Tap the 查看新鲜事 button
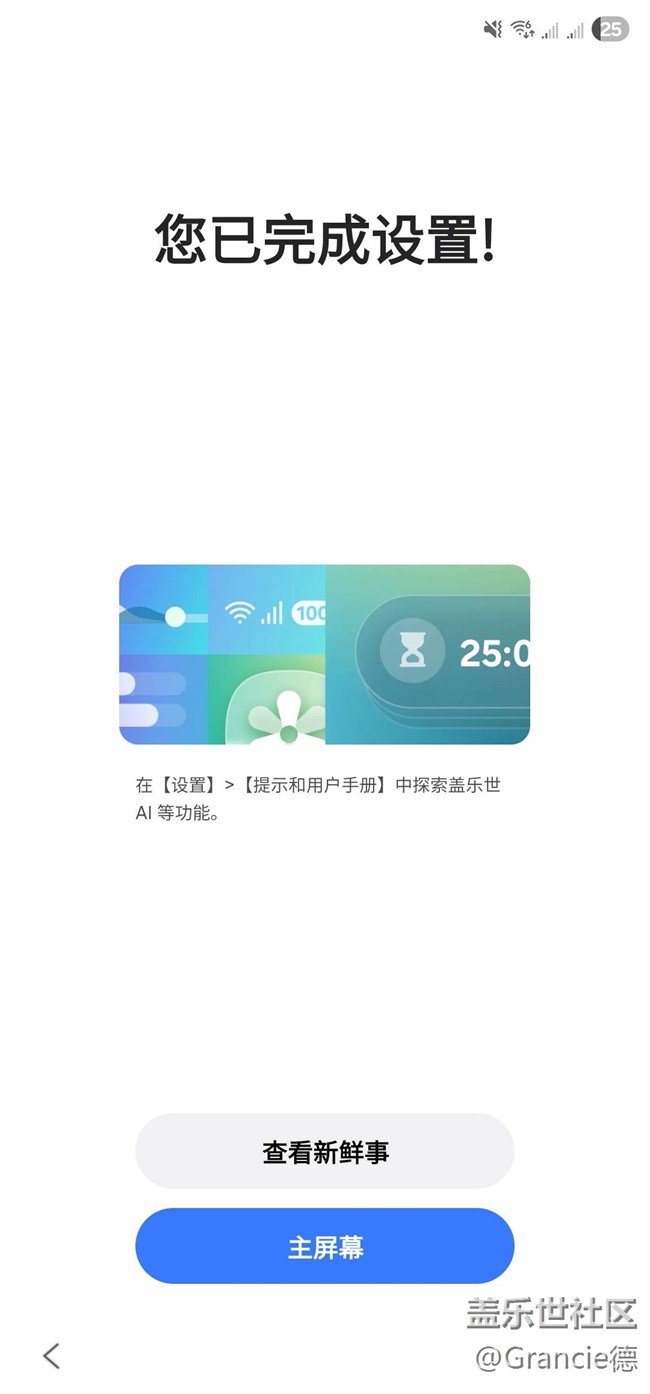Screen dimensions: 650x1394 [324, 1151]
